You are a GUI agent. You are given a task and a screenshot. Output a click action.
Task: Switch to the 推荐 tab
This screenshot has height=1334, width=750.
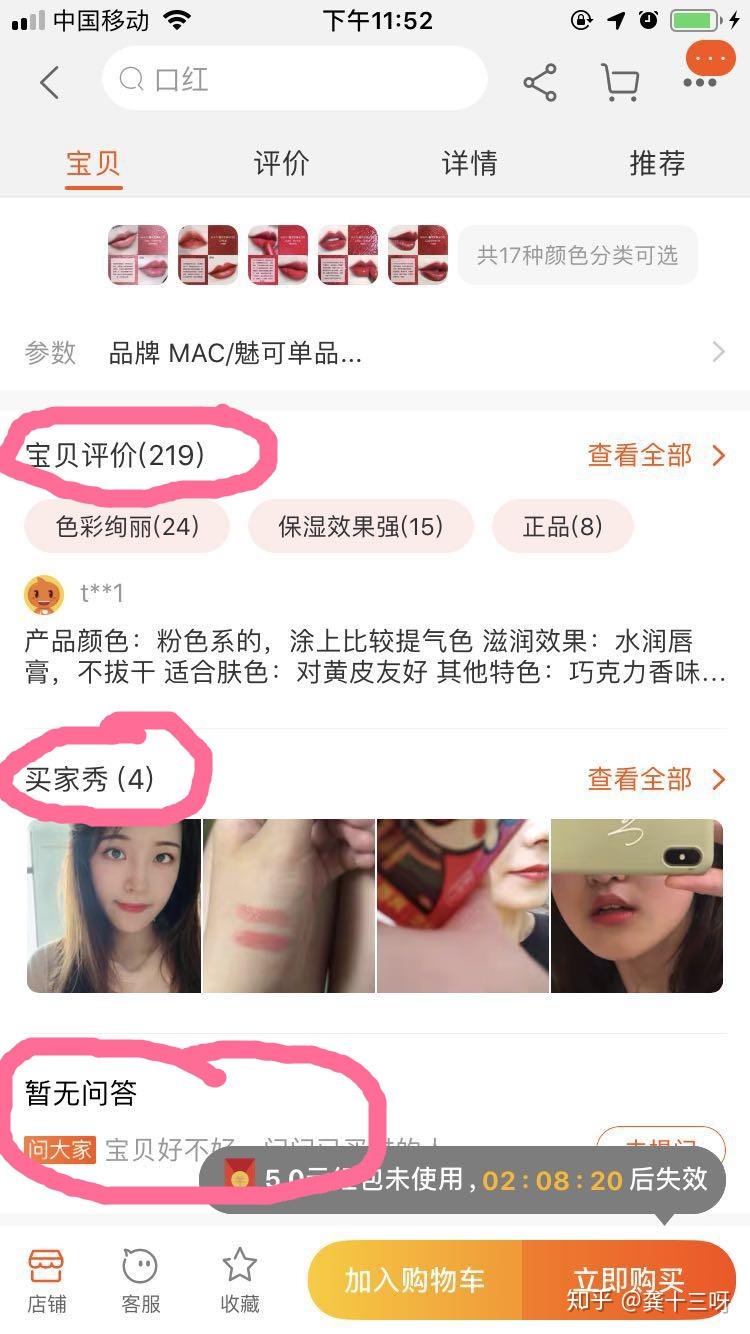657,163
